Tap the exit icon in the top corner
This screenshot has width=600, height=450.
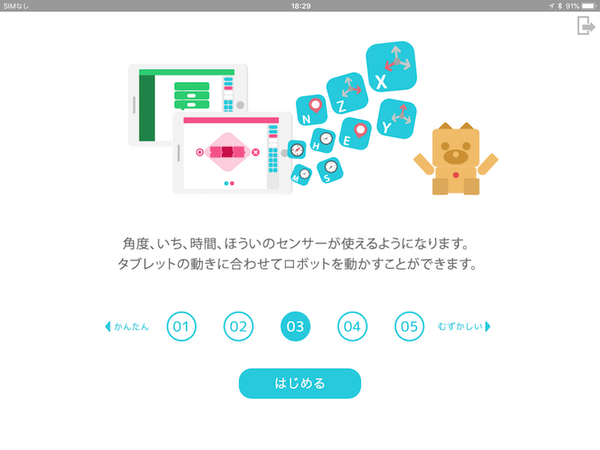(585, 27)
